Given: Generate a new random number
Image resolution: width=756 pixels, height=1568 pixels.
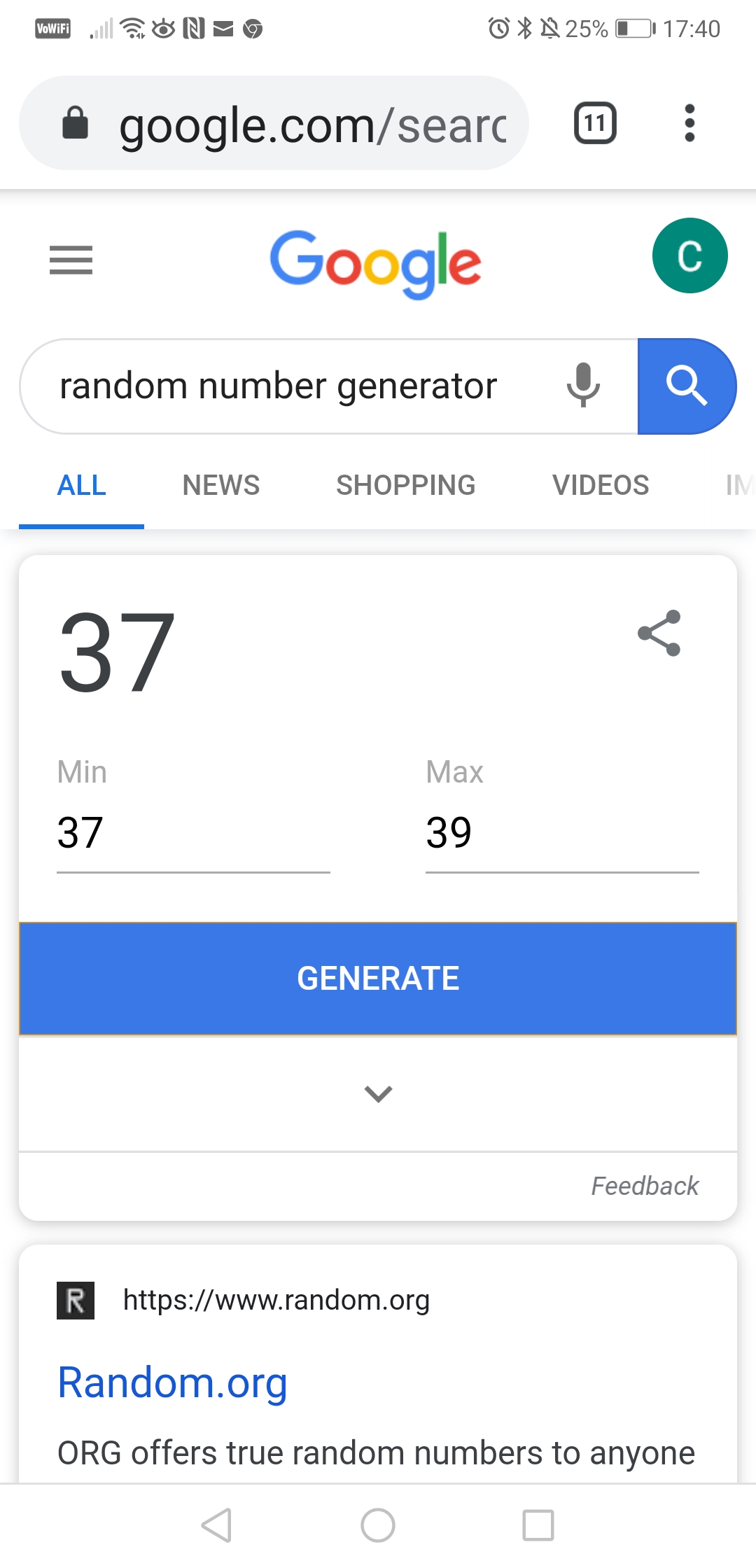Looking at the screenshot, I should [378, 978].
